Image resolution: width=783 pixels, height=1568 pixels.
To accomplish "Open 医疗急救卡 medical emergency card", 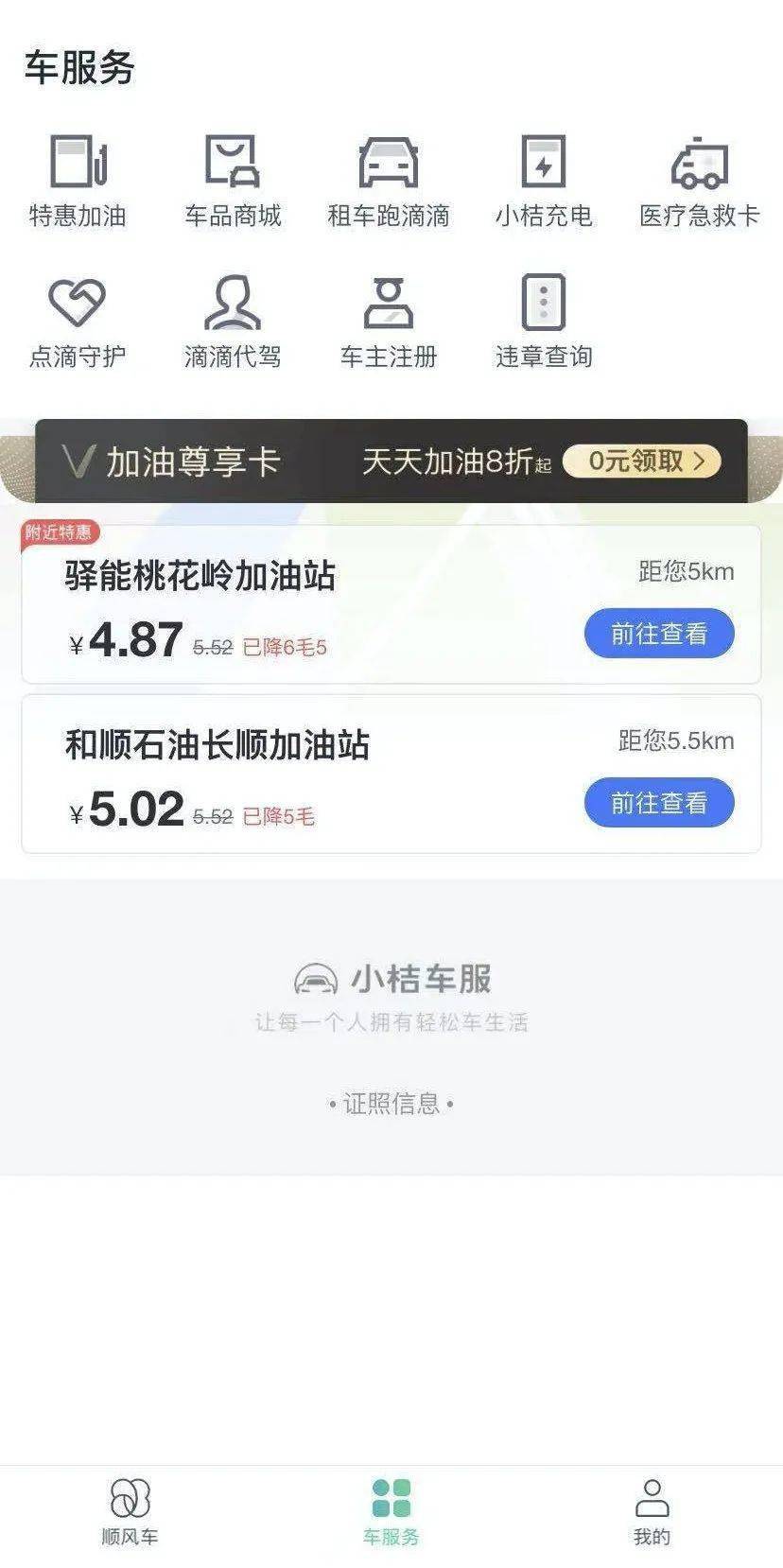I will (x=699, y=181).
